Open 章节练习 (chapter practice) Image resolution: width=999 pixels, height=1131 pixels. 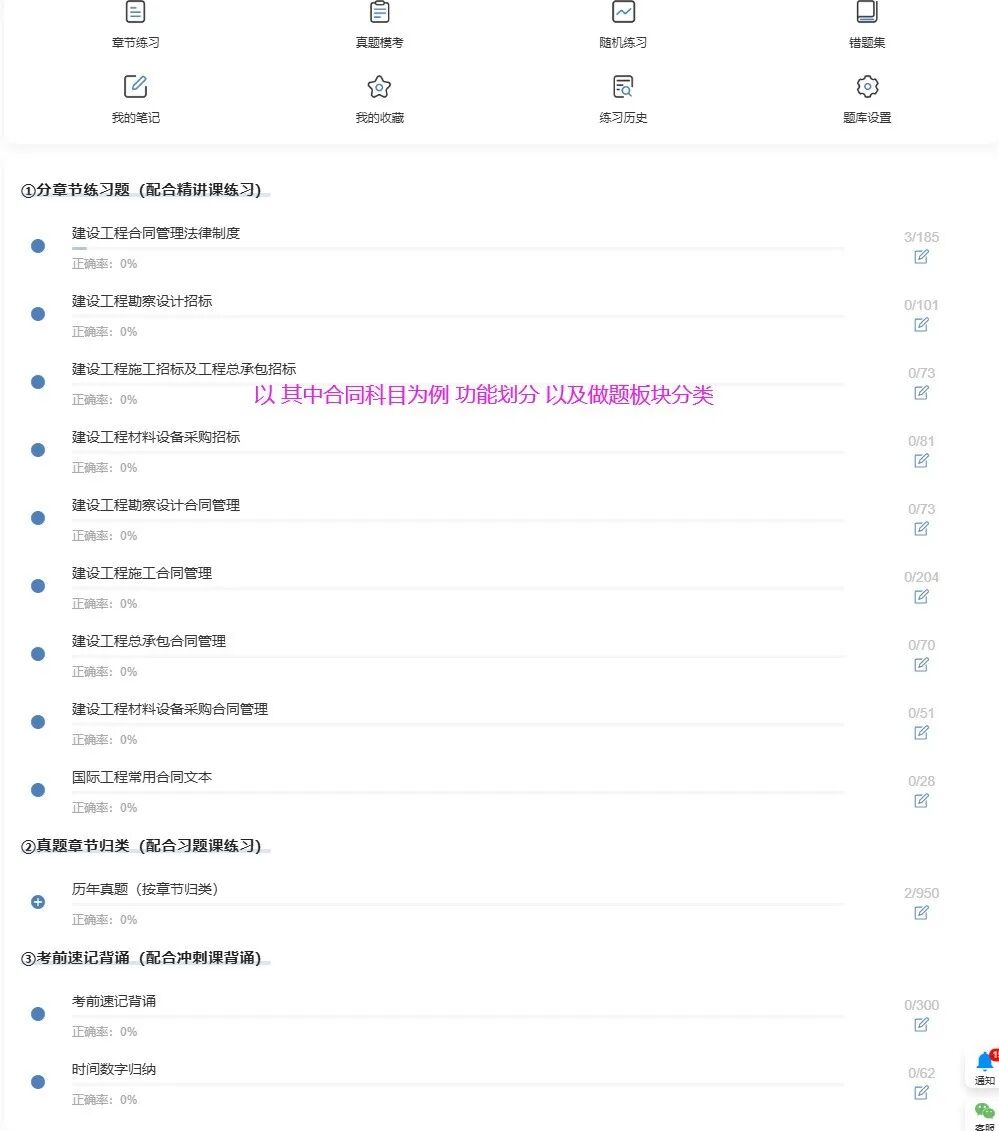tap(135, 25)
